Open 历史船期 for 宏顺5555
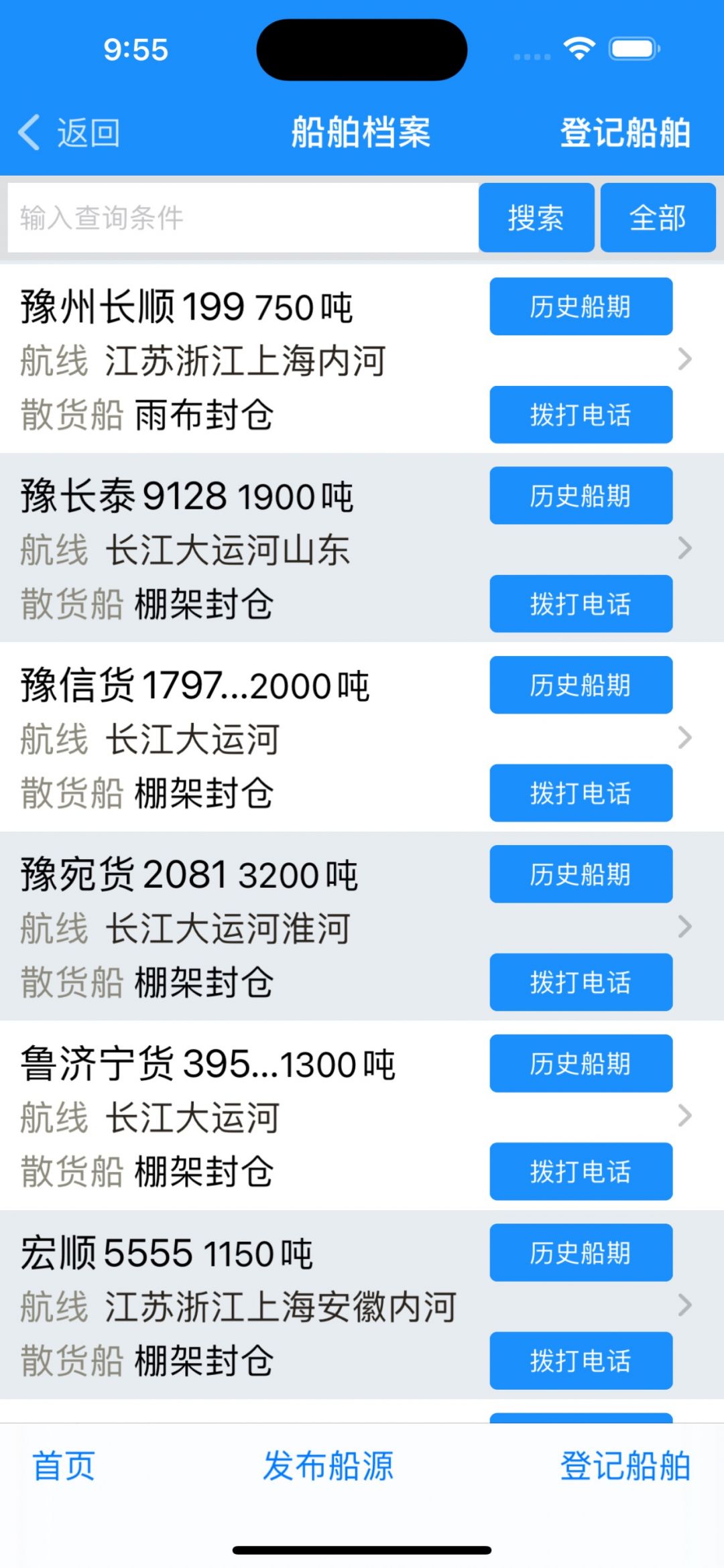724x1568 pixels. click(x=581, y=1252)
